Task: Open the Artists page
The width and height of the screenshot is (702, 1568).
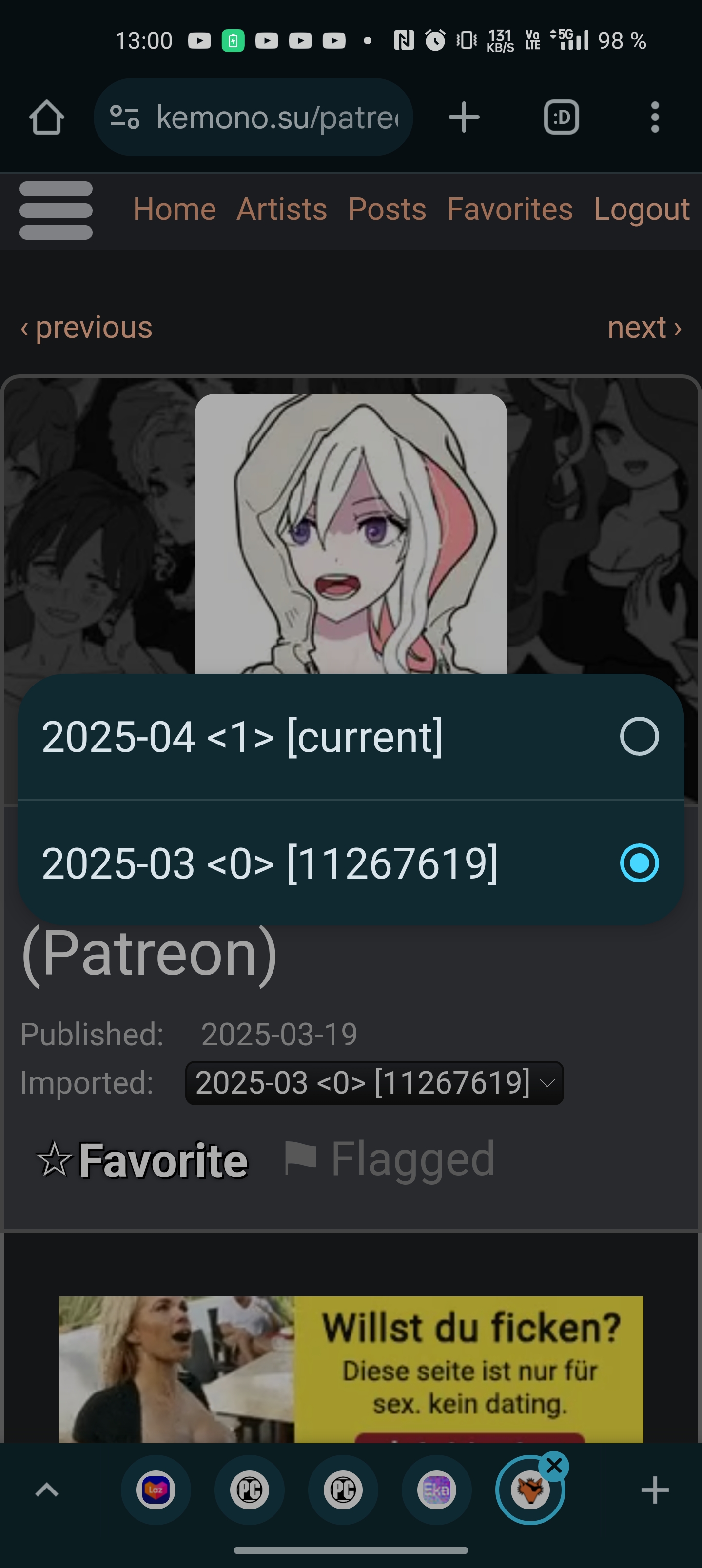Action: [x=282, y=209]
